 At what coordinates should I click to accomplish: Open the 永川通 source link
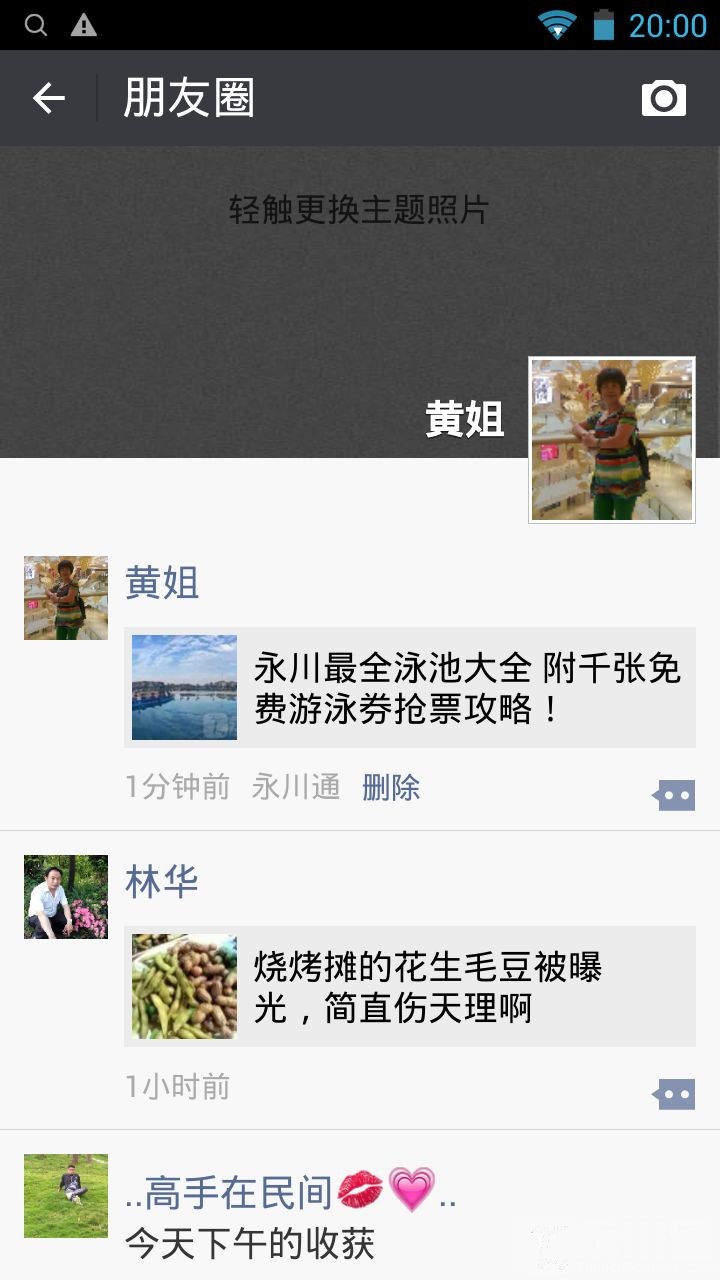pyautogui.click(x=296, y=787)
